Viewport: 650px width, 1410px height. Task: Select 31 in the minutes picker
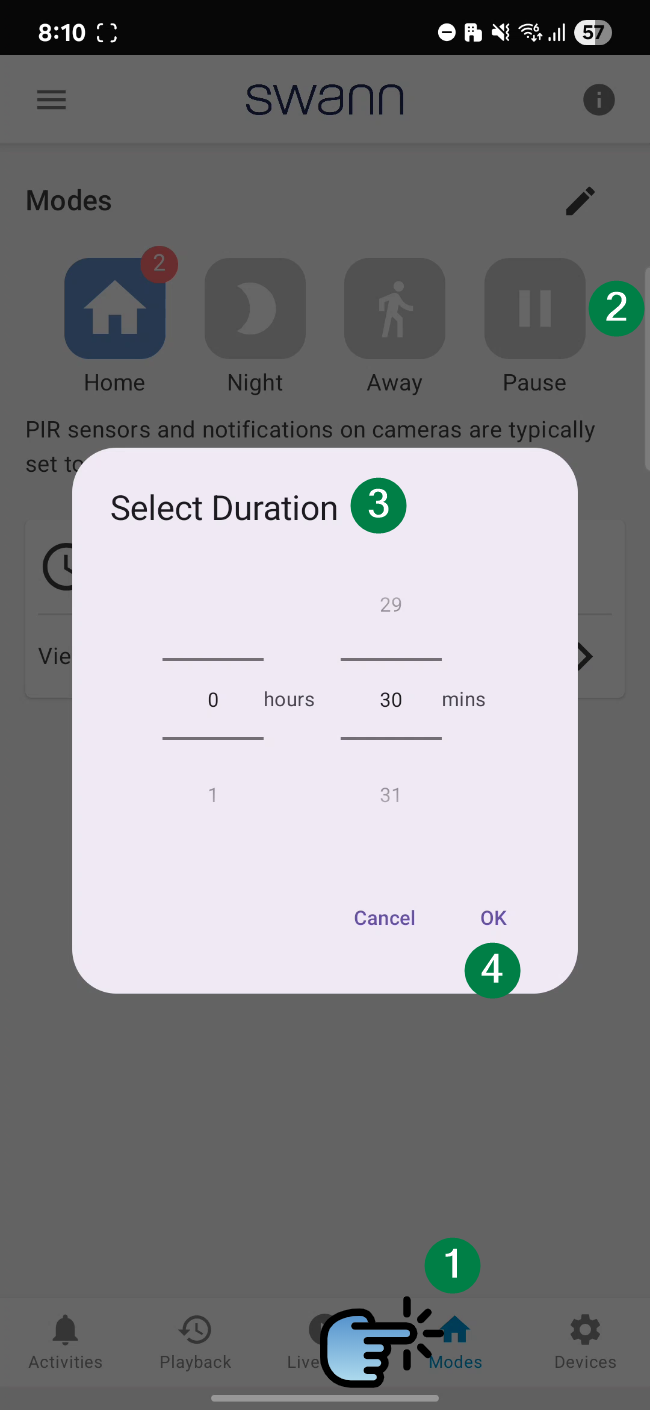391,795
